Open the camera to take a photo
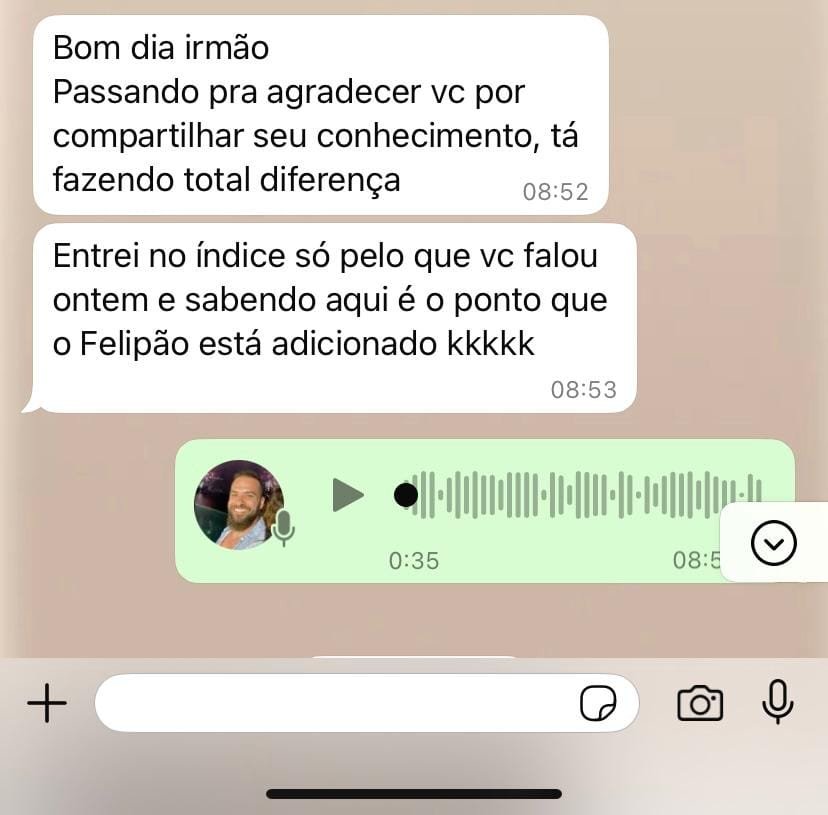This screenshot has width=828, height=815. pyautogui.click(x=700, y=704)
